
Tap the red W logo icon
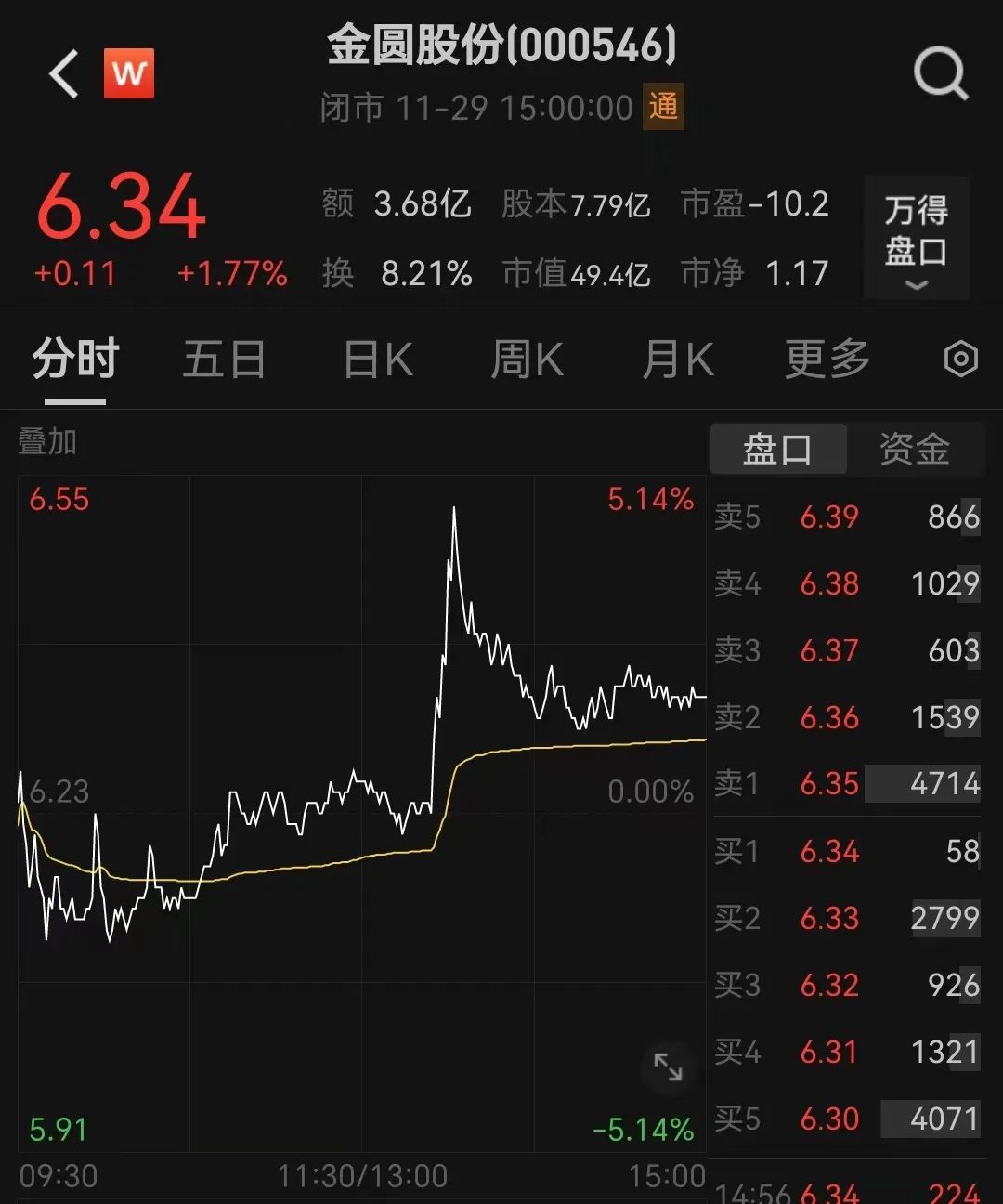pos(128,73)
